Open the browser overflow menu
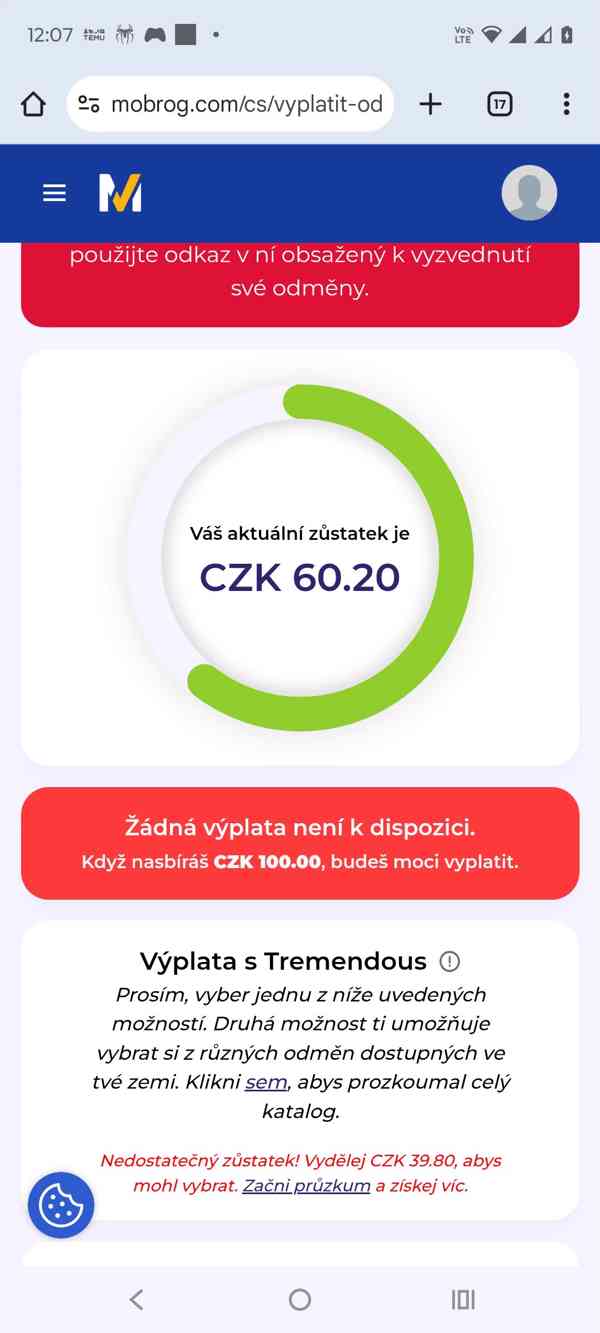Image resolution: width=600 pixels, height=1333 pixels. pyautogui.click(x=566, y=104)
